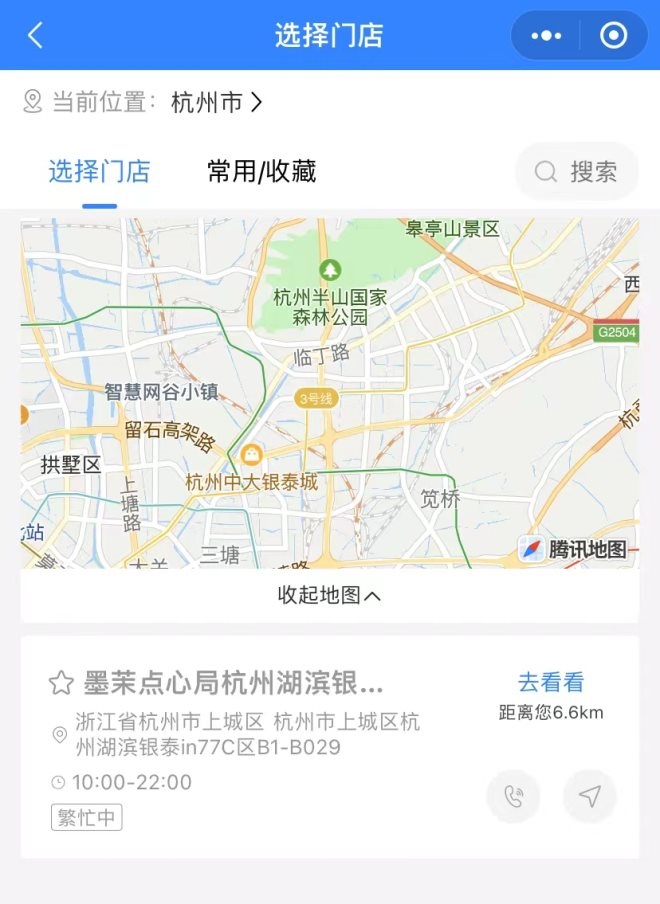Tap 去看看 for the 墨茉点心局 store

550,683
